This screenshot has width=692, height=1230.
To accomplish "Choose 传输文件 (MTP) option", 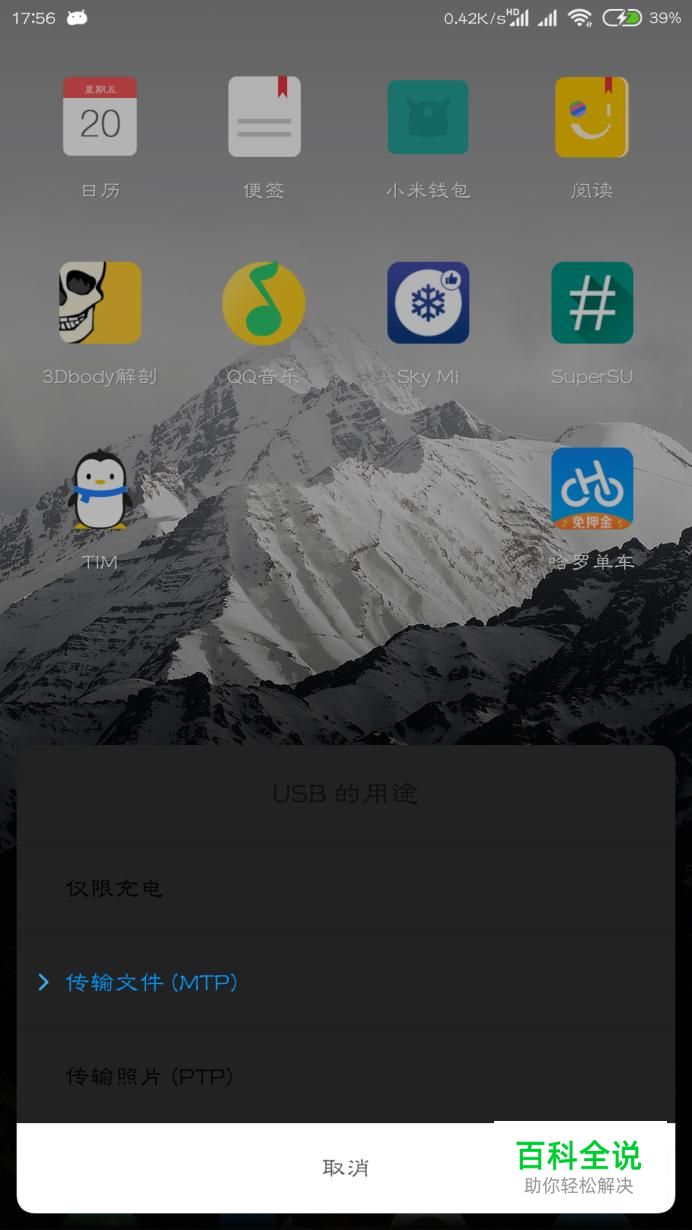I will point(345,982).
